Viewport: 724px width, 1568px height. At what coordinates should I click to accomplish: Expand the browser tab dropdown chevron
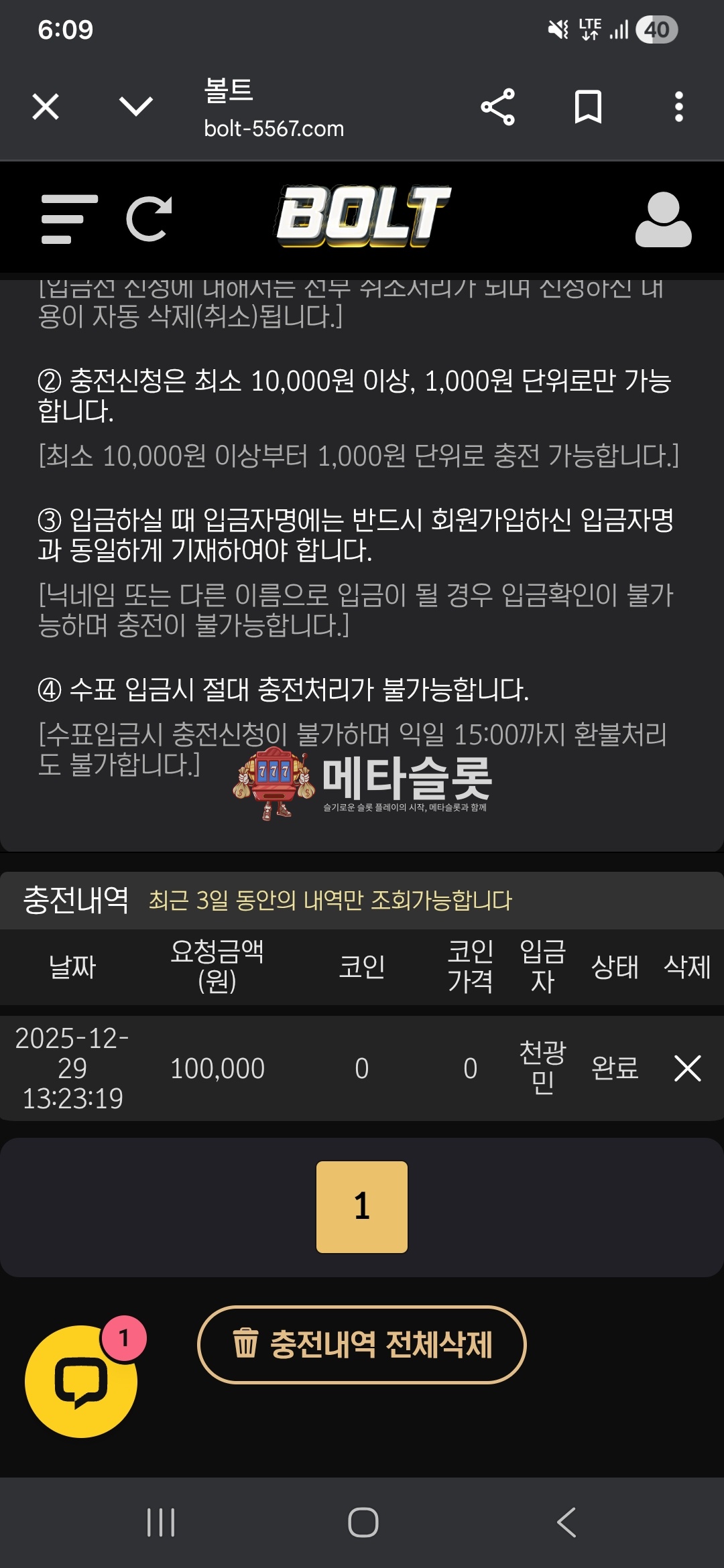tap(135, 107)
